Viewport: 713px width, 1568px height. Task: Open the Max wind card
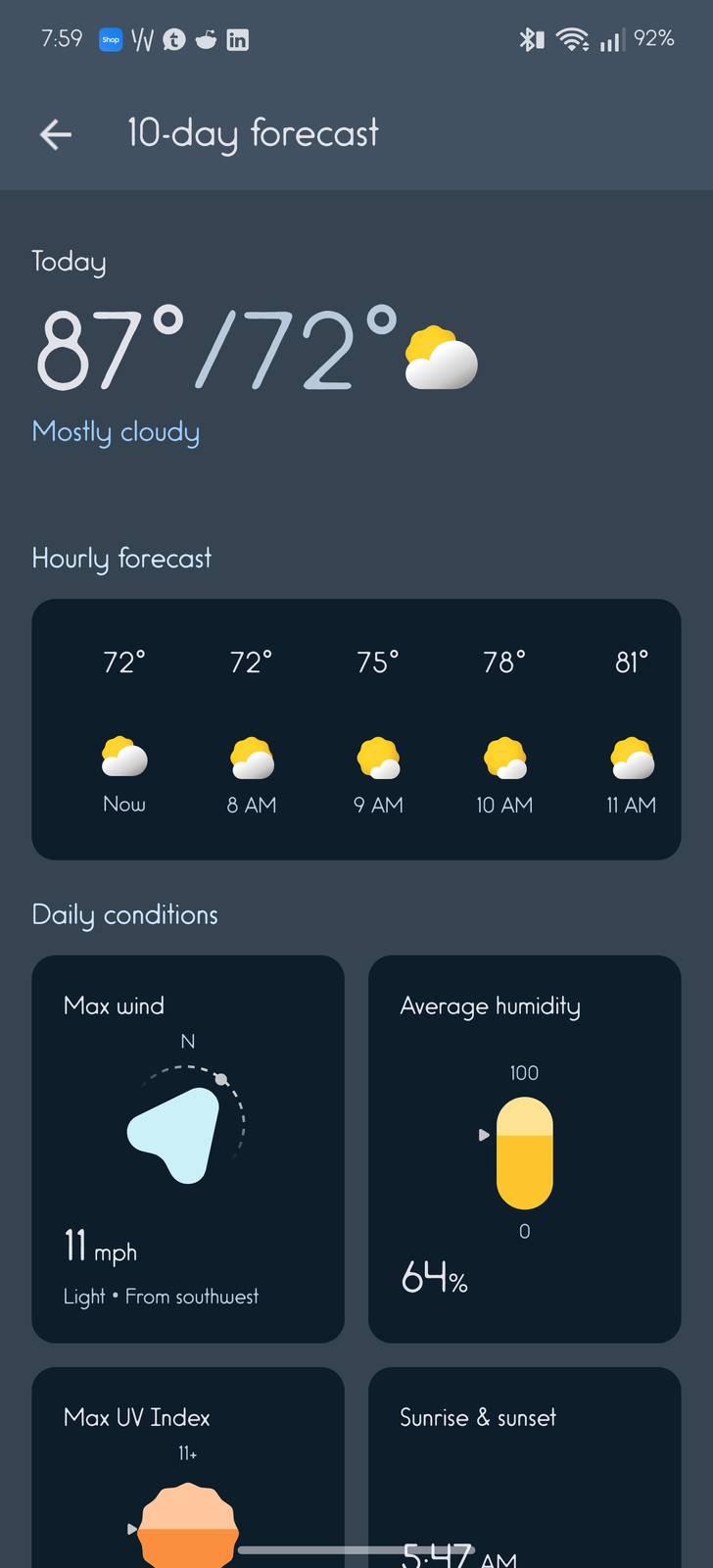188,1149
